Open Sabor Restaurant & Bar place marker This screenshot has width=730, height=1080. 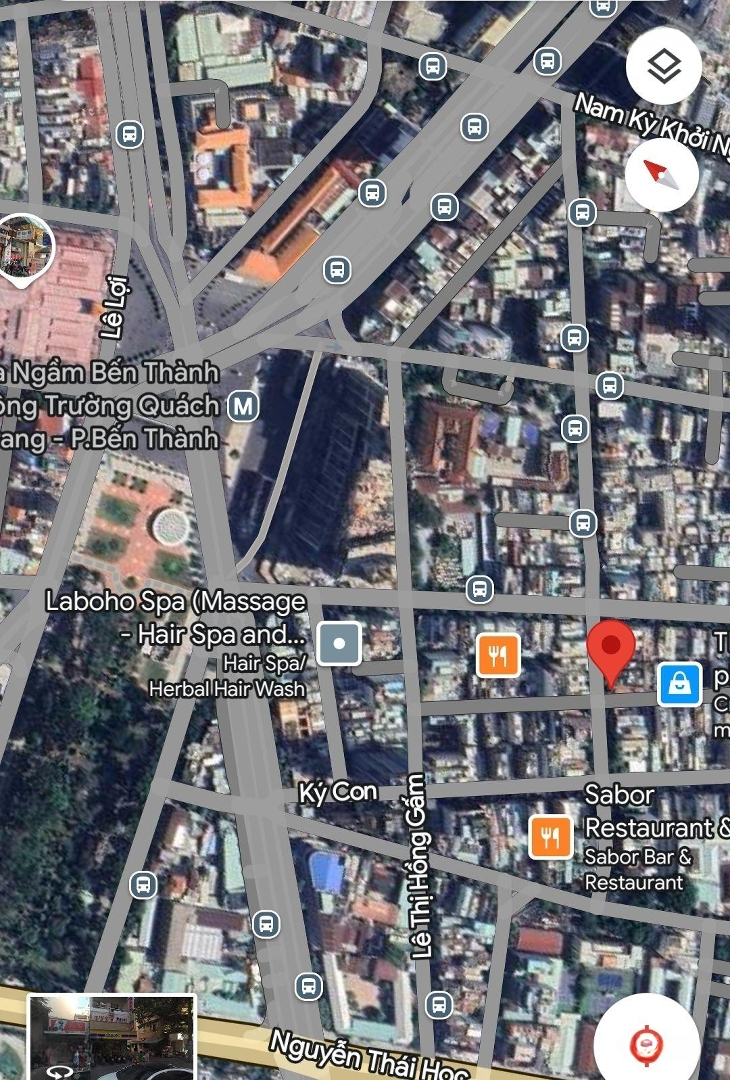pyautogui.click(x=549, y=836)
